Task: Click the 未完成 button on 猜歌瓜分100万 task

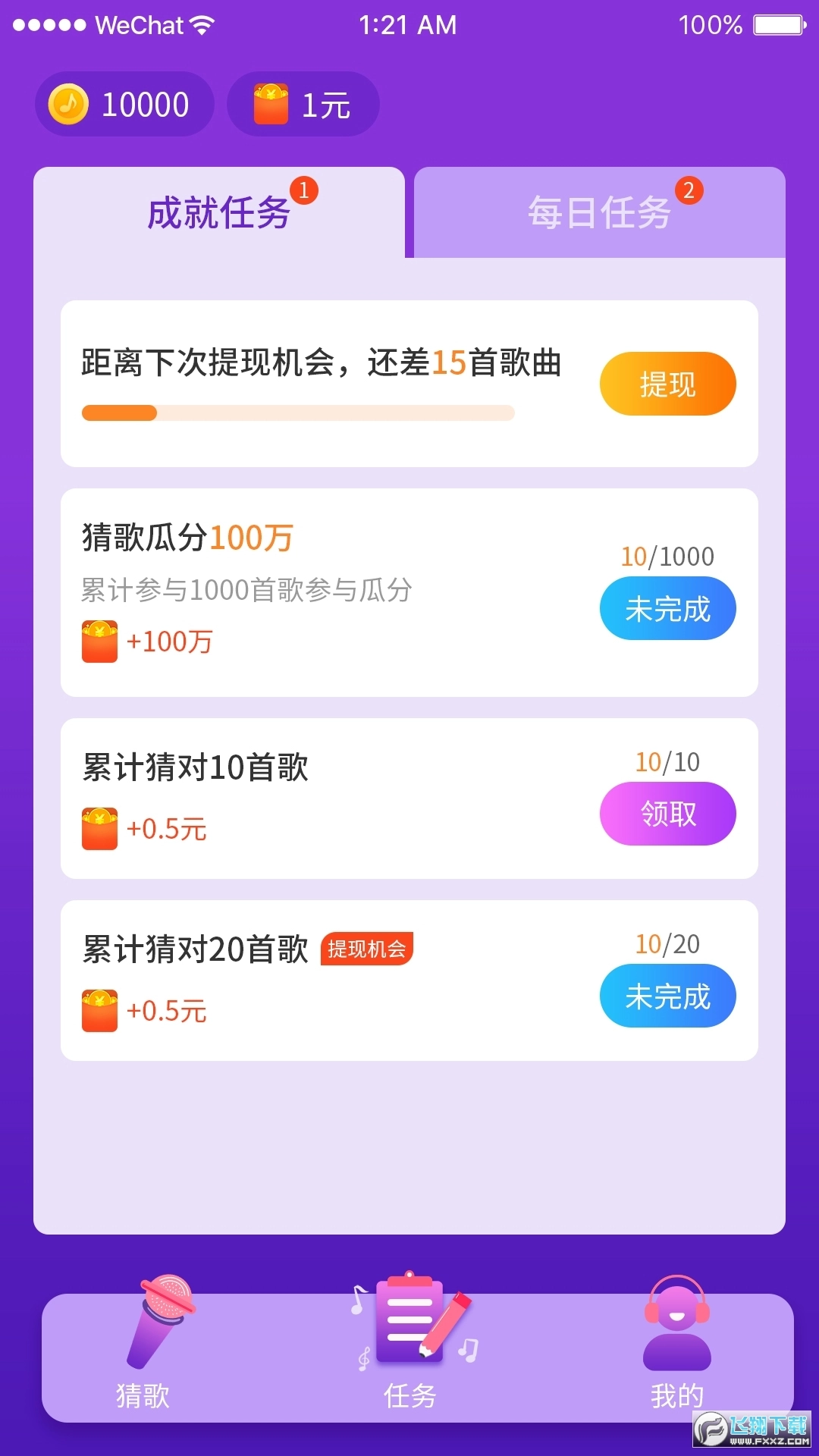Action: 667,608
